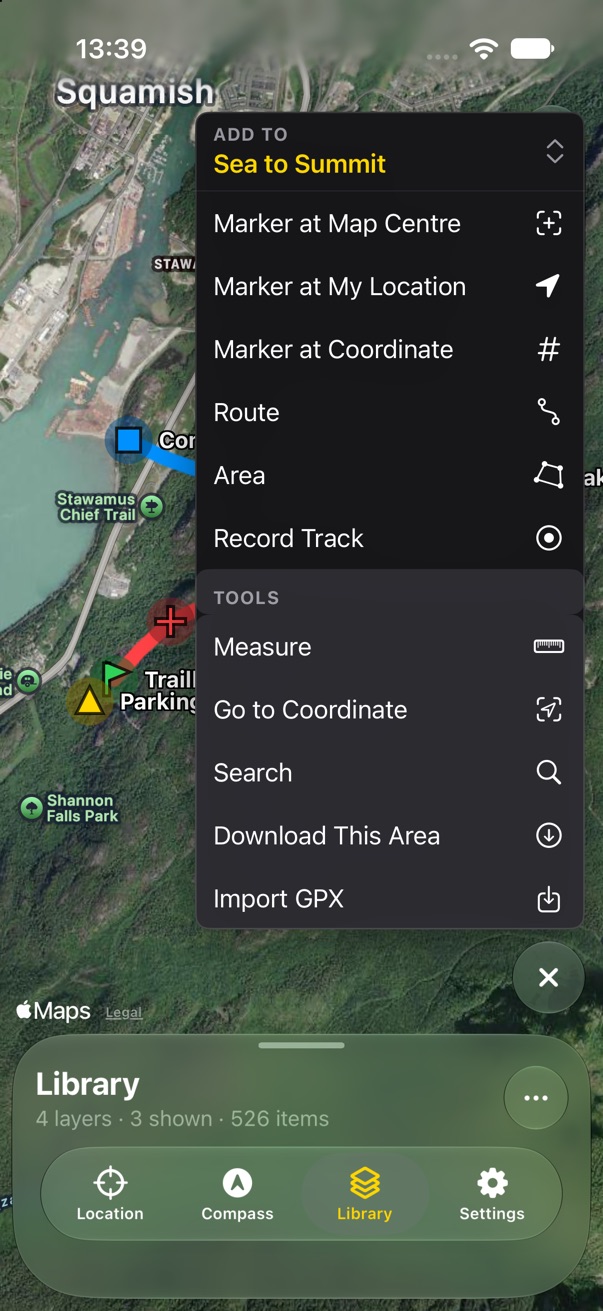Open the Settings tab

[491, 1194]
